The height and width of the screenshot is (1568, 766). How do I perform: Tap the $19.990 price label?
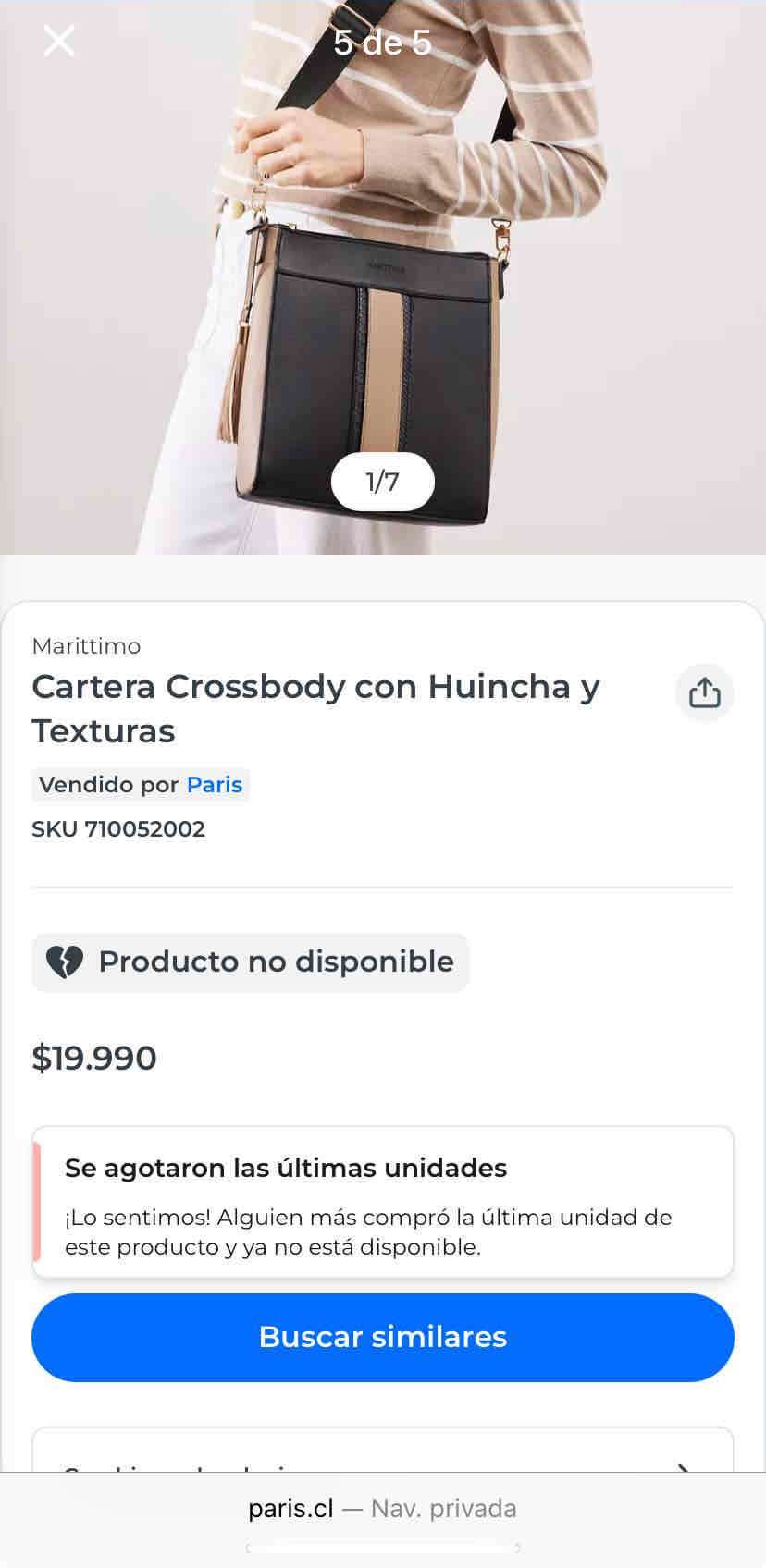click(94, 1058)
